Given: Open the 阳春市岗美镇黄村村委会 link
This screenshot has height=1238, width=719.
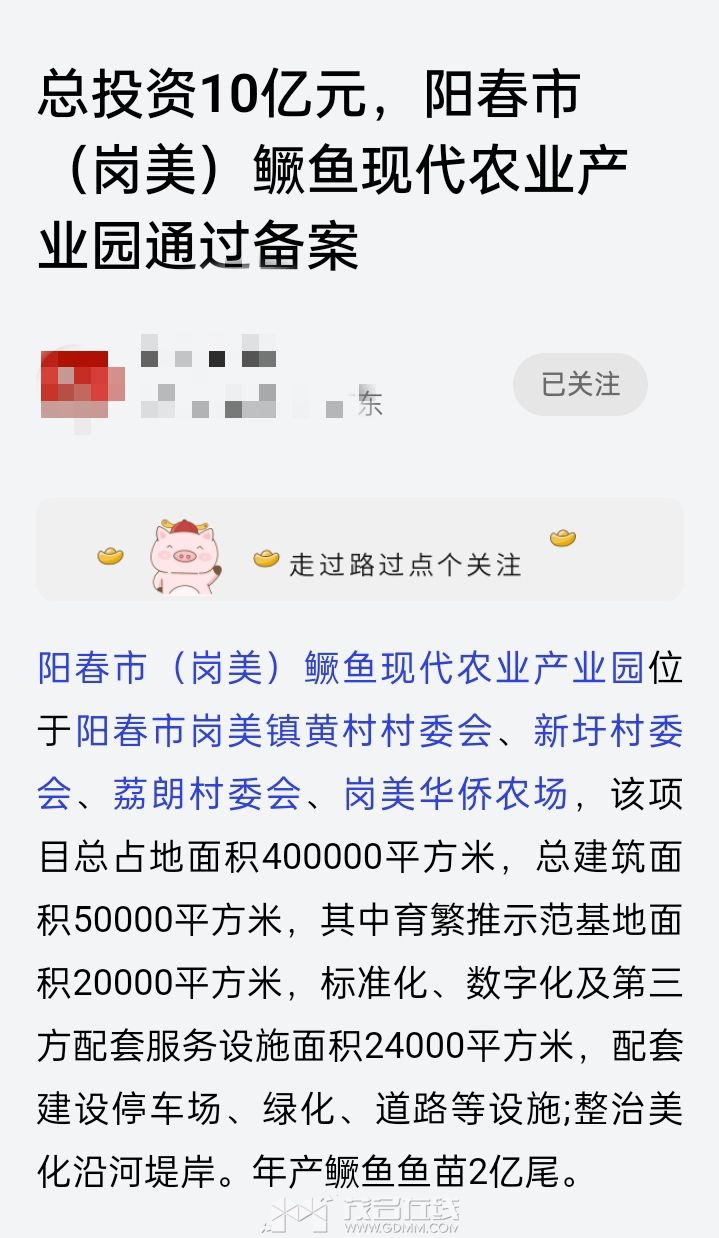Looking at the screenshot, I should point(283,732).
